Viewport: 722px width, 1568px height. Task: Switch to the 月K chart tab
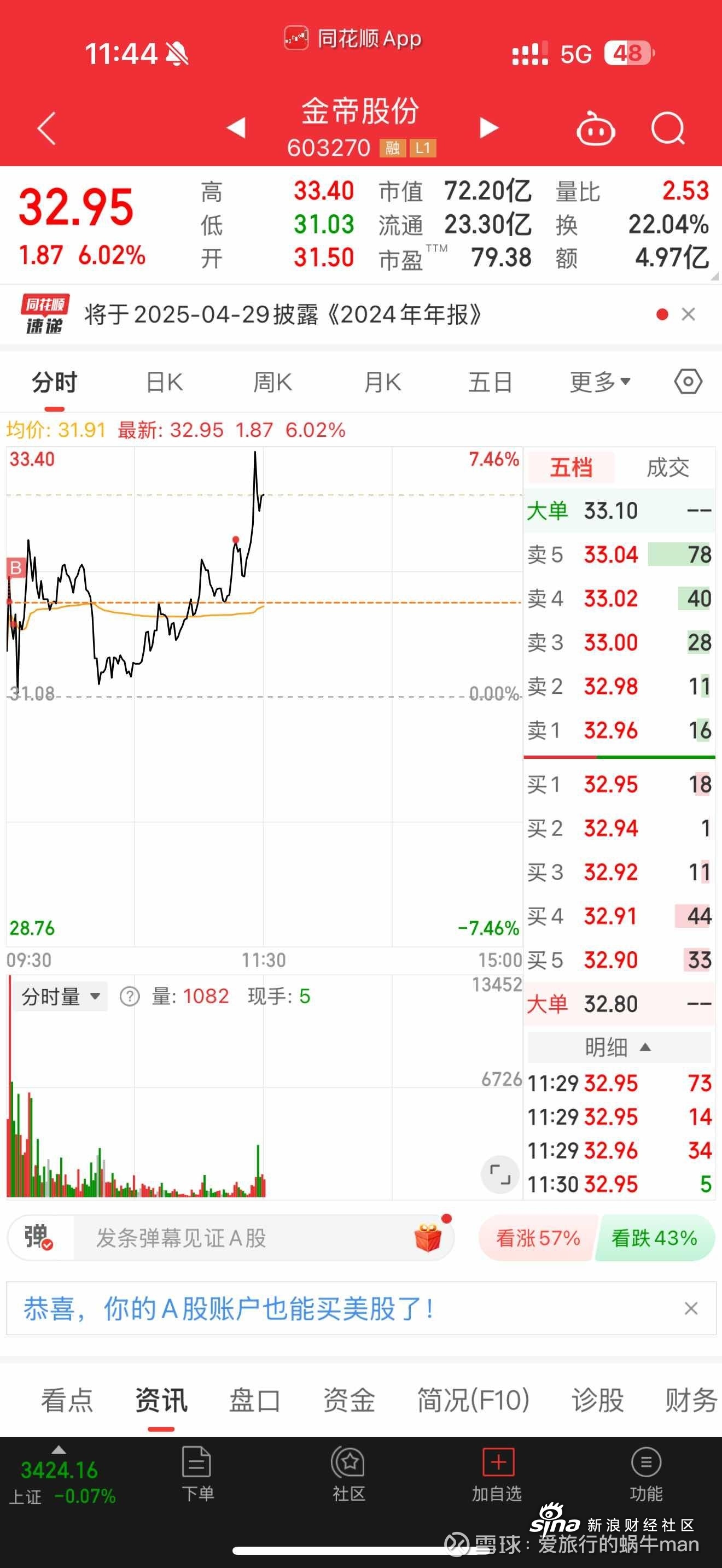(382, 383)
